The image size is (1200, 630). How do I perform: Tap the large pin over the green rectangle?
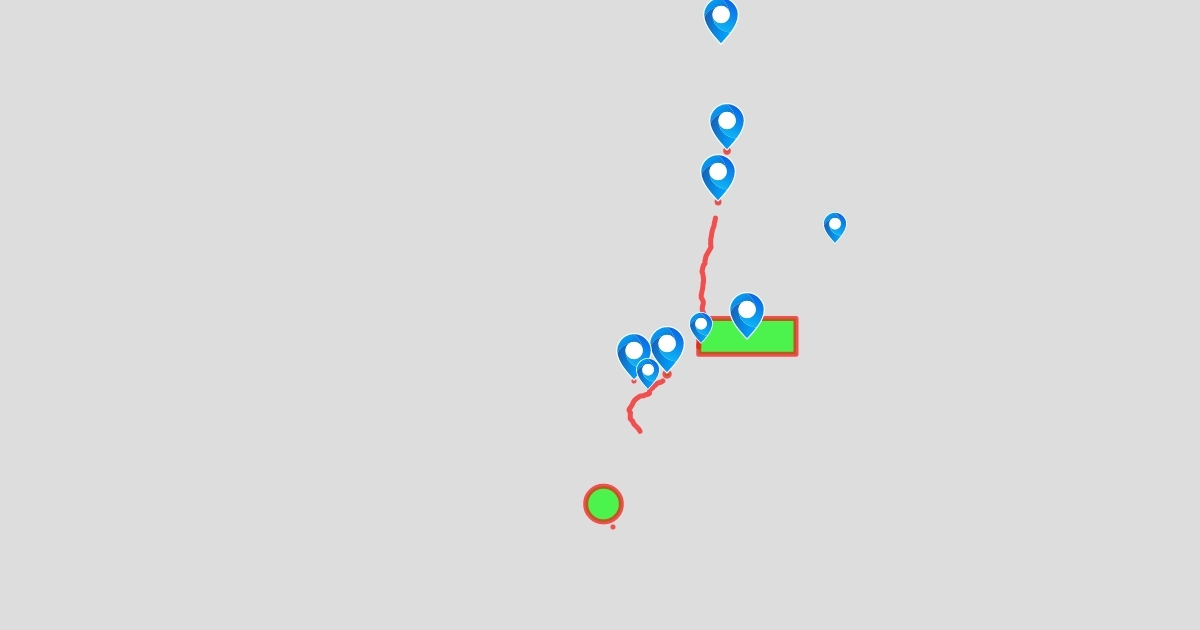(747, 313)
